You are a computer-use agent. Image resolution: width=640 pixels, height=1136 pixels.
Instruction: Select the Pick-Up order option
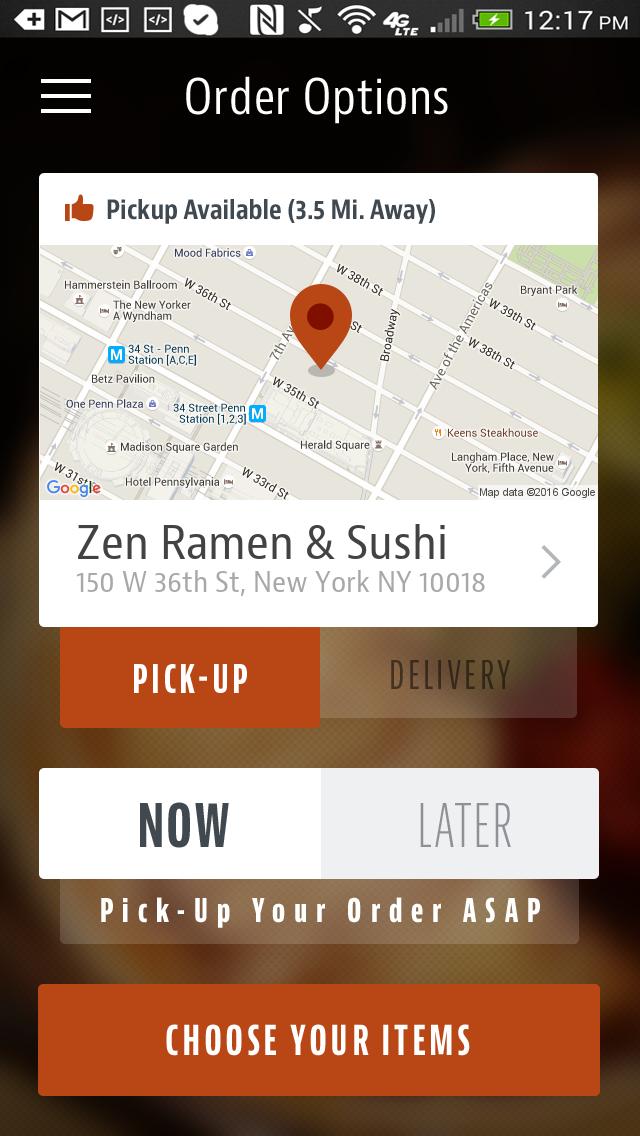tap(190, 678)
